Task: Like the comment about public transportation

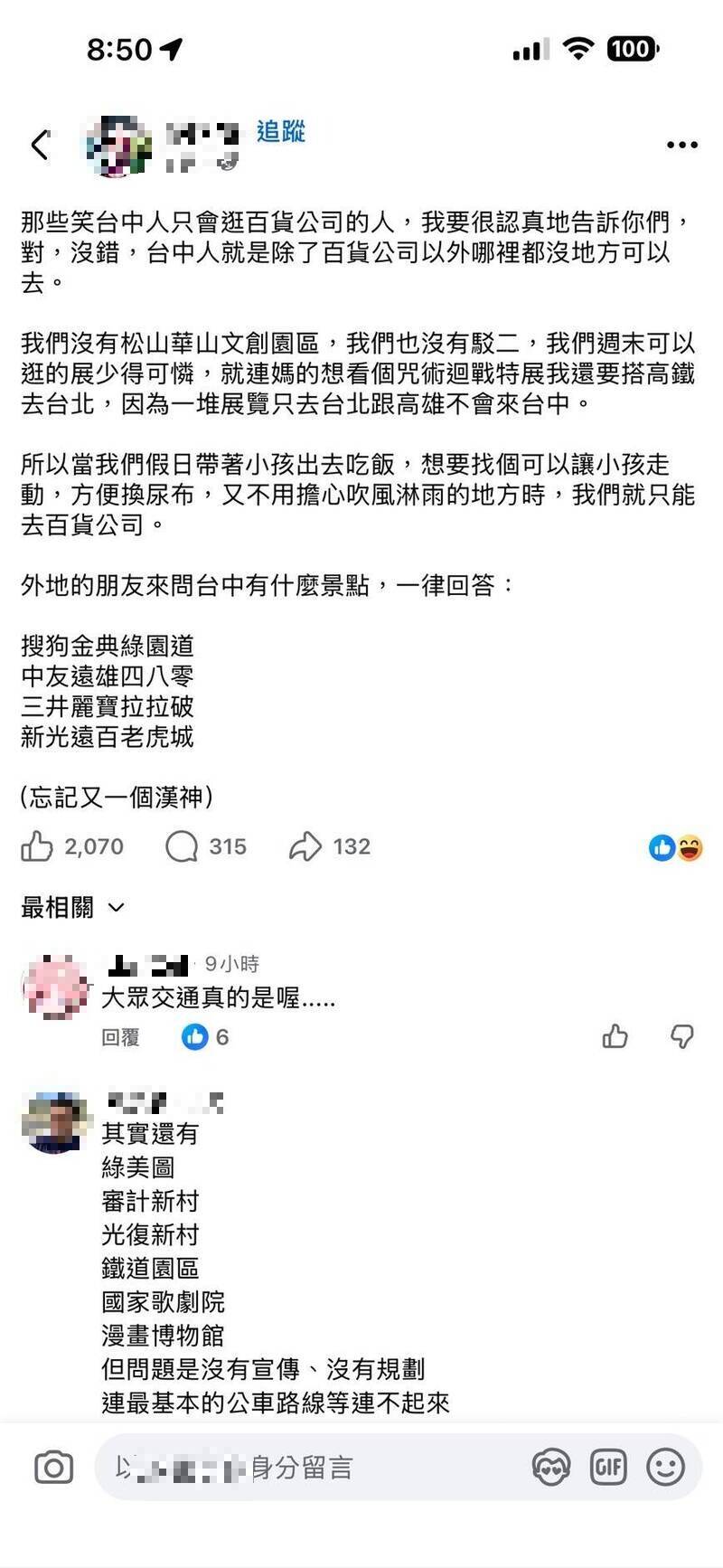Action: click(615, 1037)
